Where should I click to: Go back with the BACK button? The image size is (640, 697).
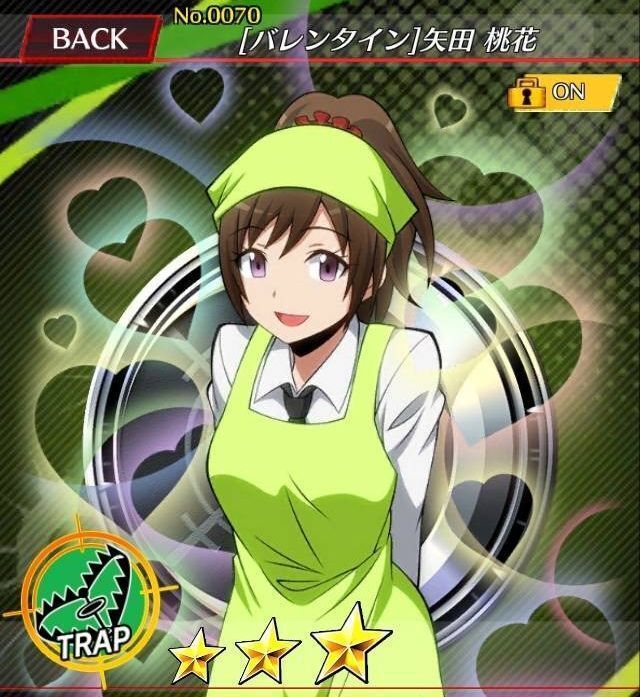88,39
